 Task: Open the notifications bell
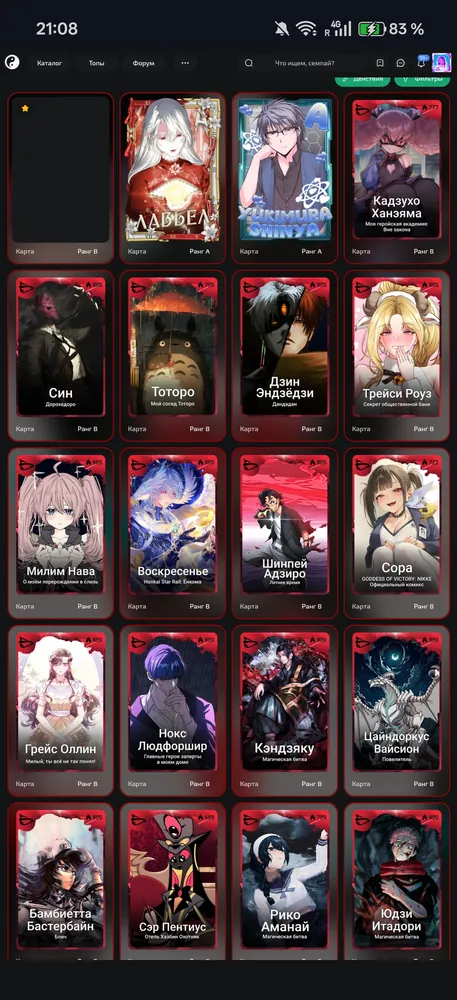pyautogui.click(x=421, y=62)
